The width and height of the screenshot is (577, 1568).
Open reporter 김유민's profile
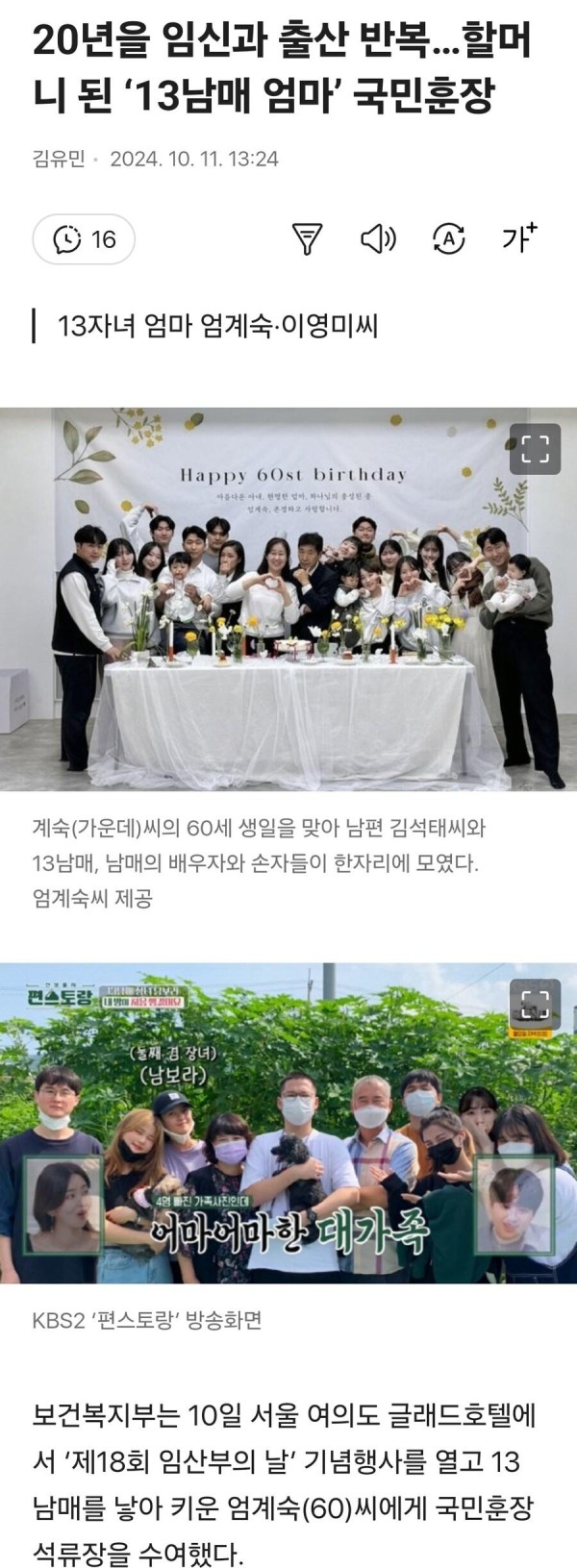click(x=58, y=159)
